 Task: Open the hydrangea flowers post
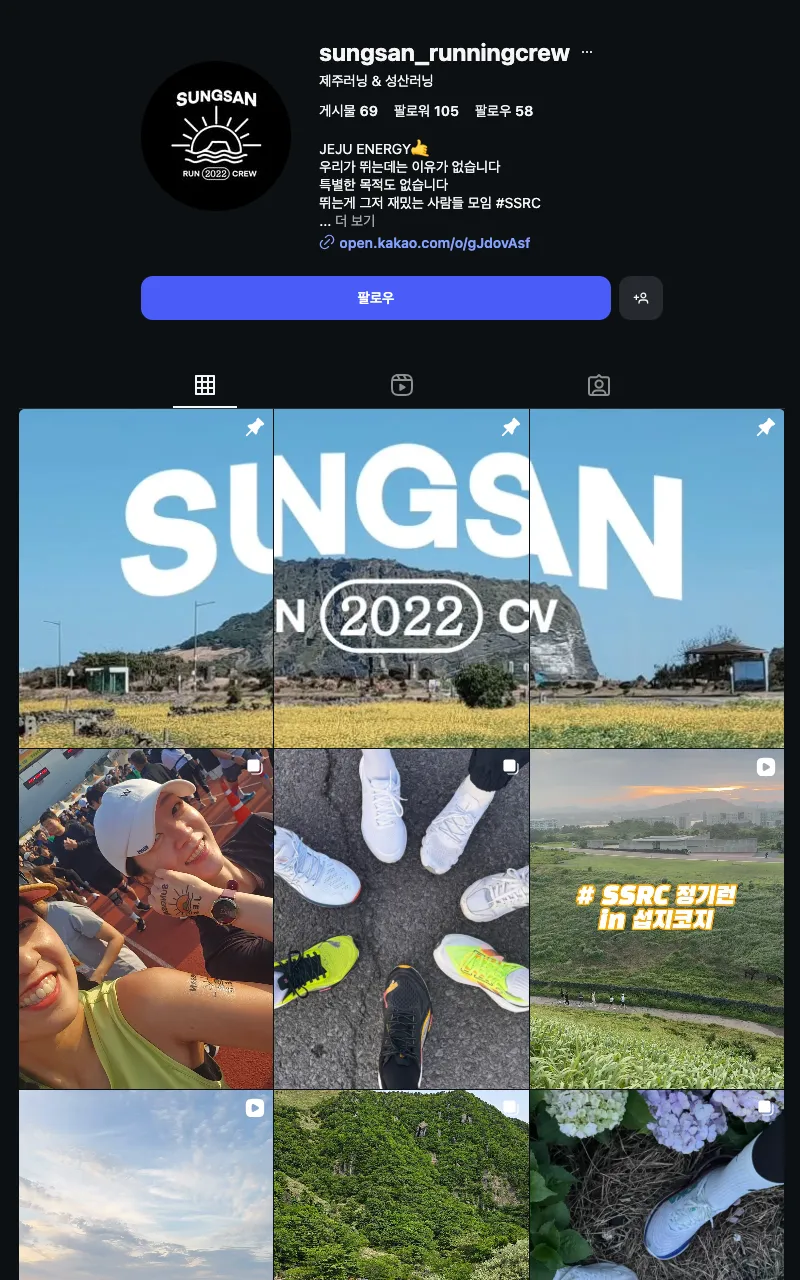[657, 1185]
